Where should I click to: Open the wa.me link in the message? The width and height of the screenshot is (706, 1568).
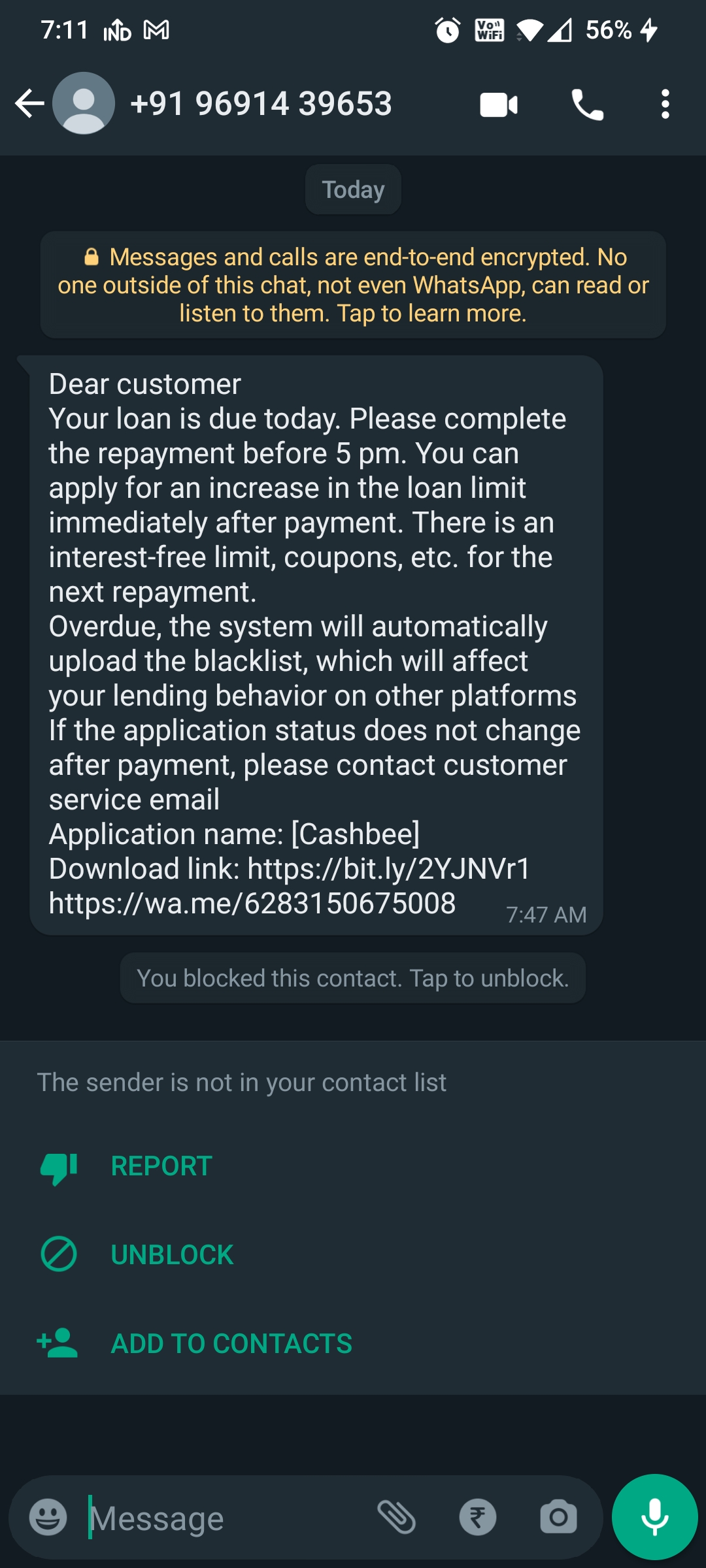click(x=252, y=904)
